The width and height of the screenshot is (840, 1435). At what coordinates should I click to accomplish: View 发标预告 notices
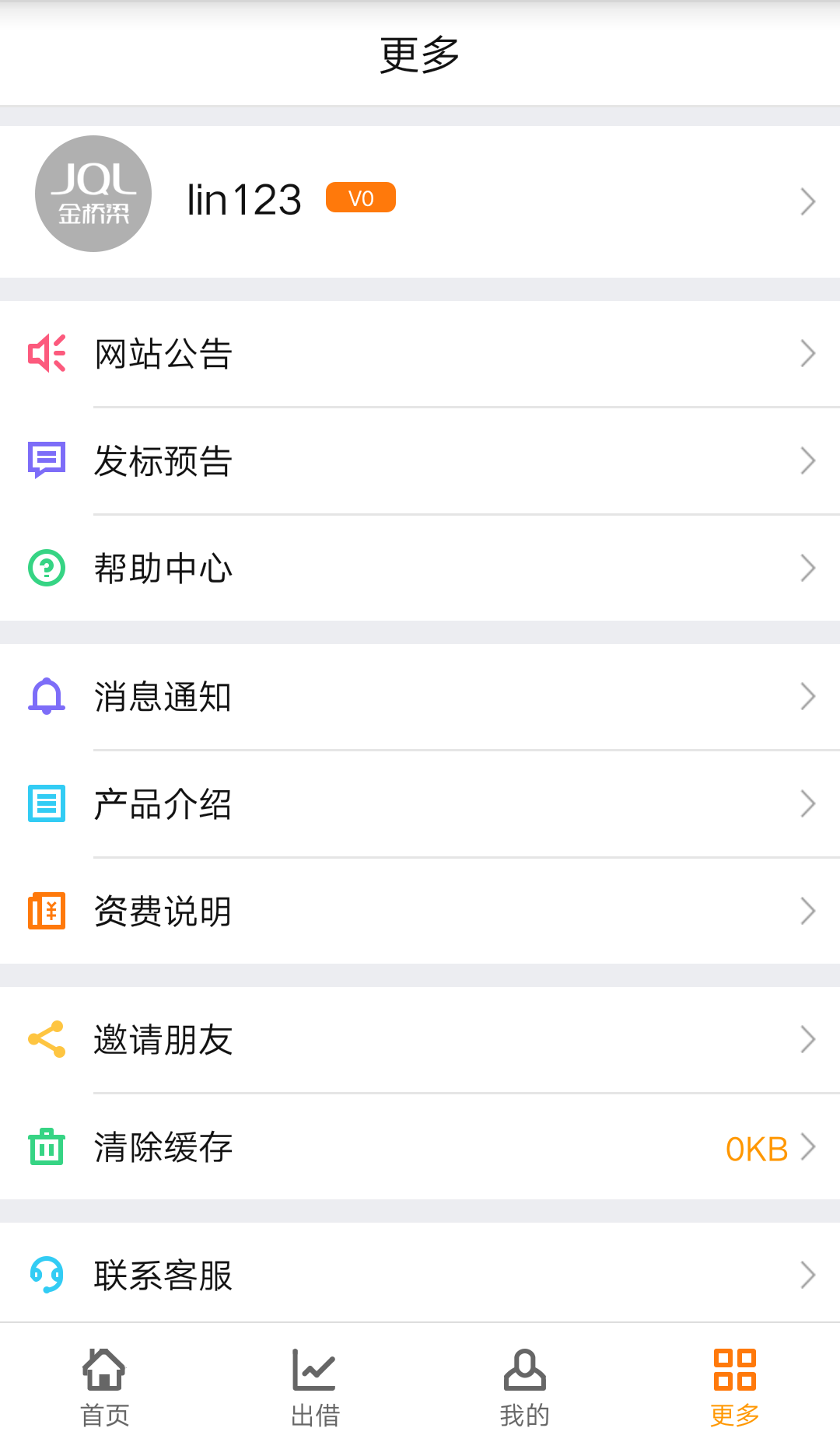tap(420, 460)
